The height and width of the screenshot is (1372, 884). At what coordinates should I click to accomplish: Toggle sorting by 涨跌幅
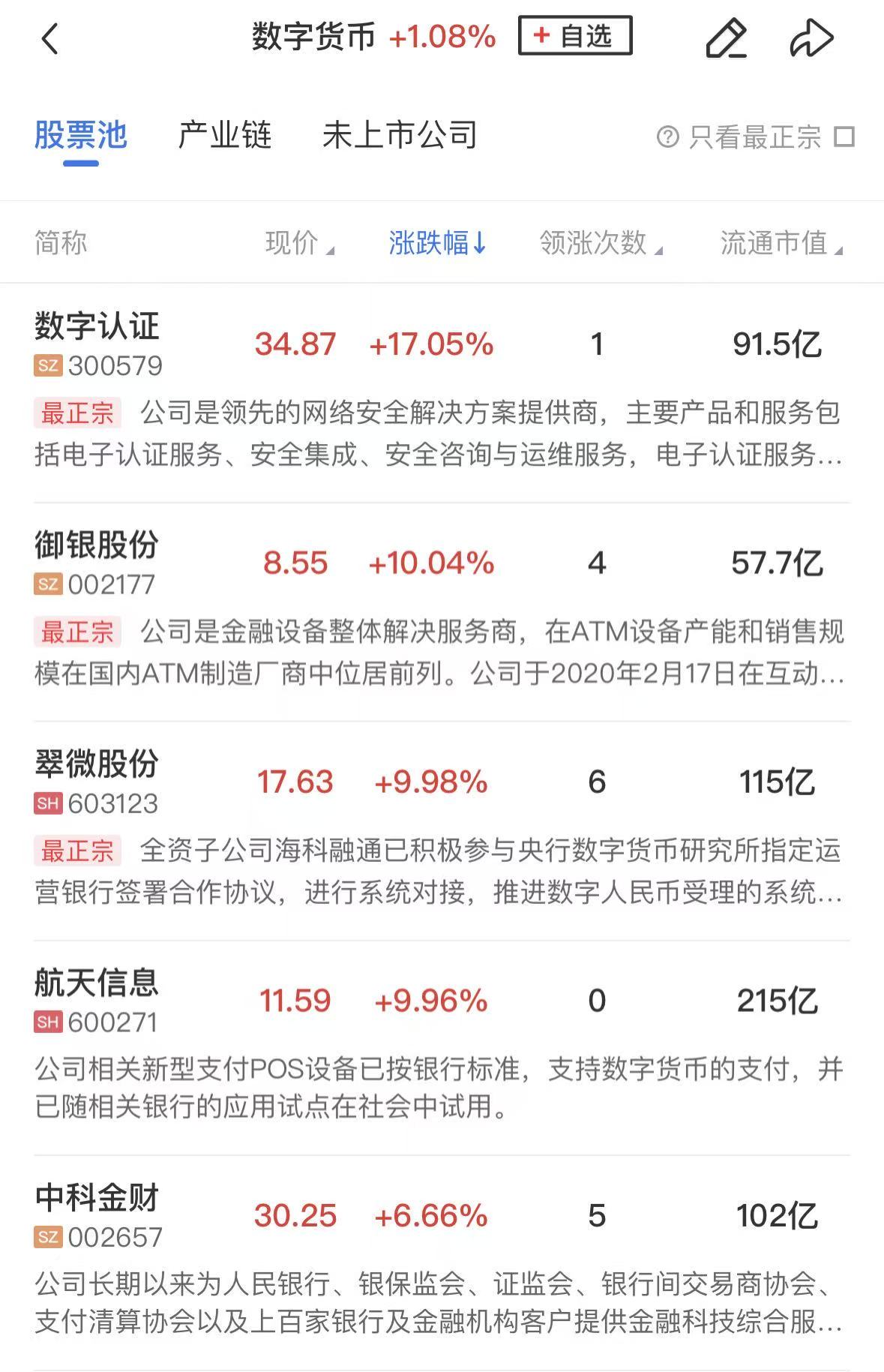[437, 243]
